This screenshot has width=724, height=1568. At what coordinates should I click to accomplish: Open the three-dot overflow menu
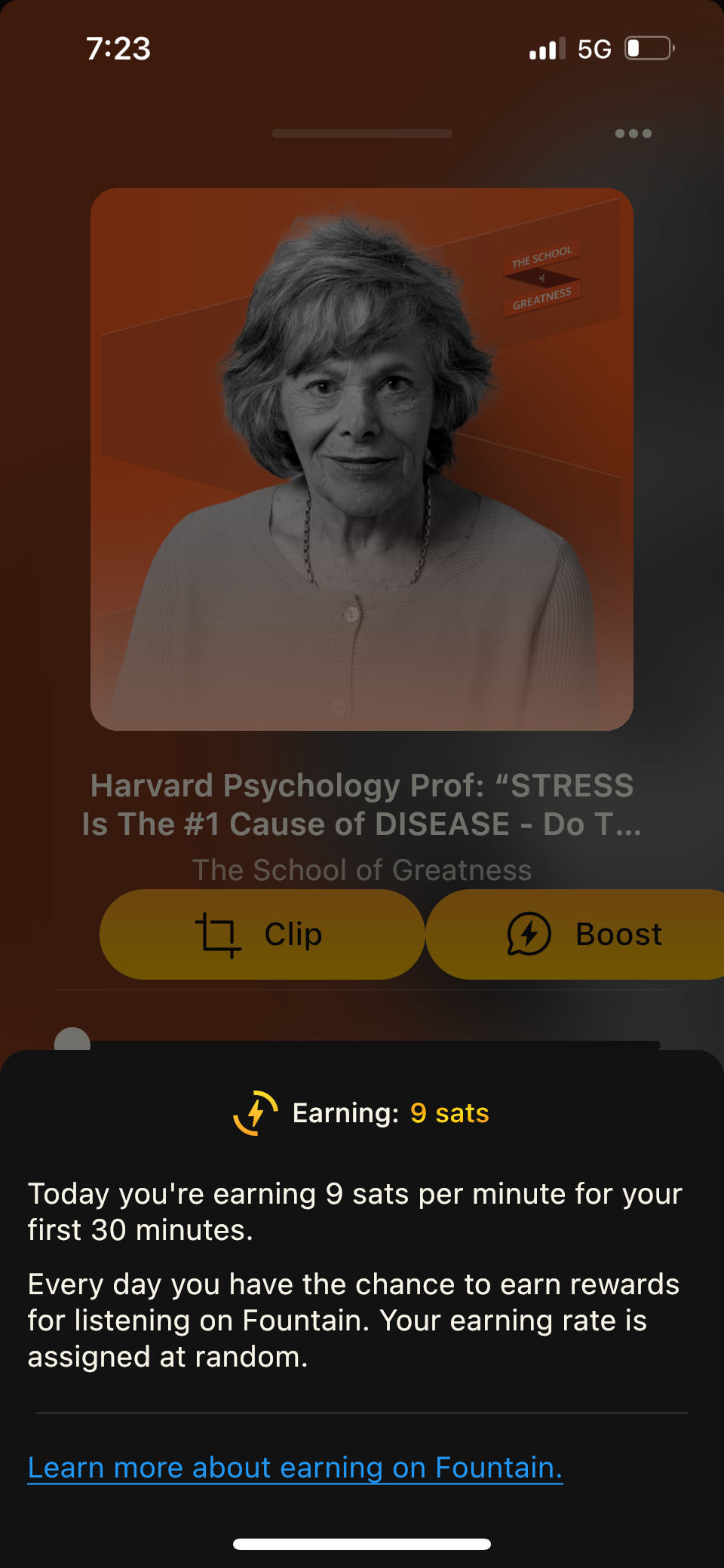[633, 133]
